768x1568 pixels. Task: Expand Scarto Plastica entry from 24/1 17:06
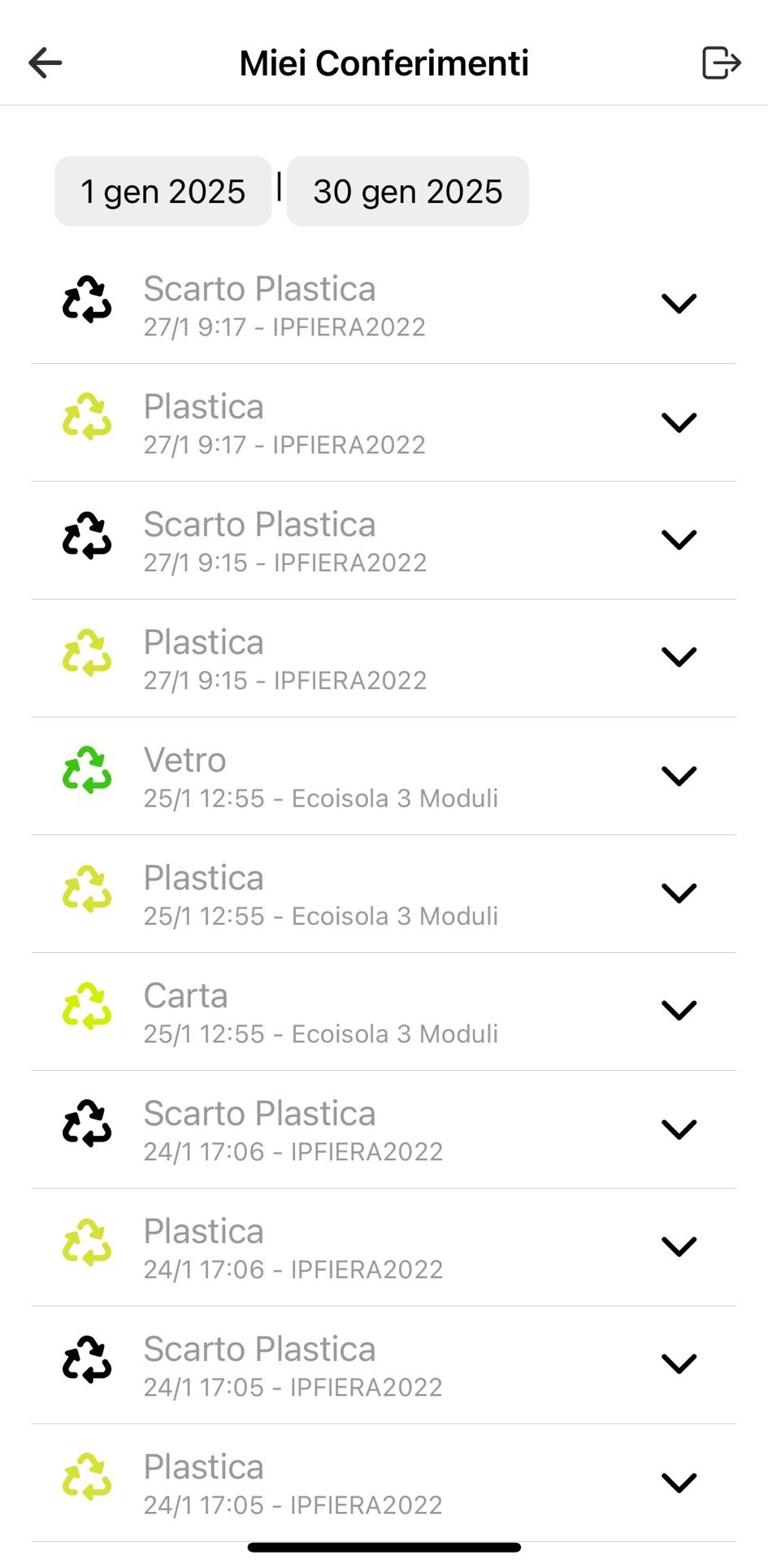point(679,1129)
